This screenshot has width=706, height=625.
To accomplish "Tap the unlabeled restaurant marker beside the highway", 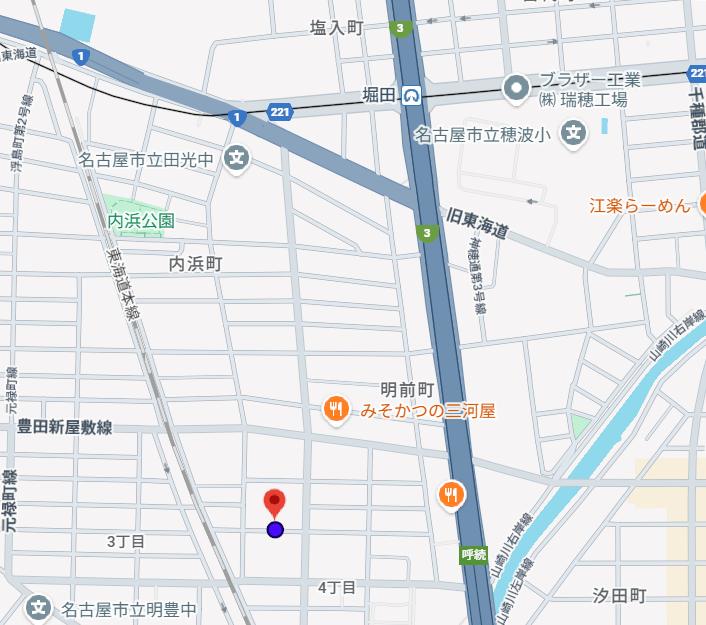I will 452,494.
